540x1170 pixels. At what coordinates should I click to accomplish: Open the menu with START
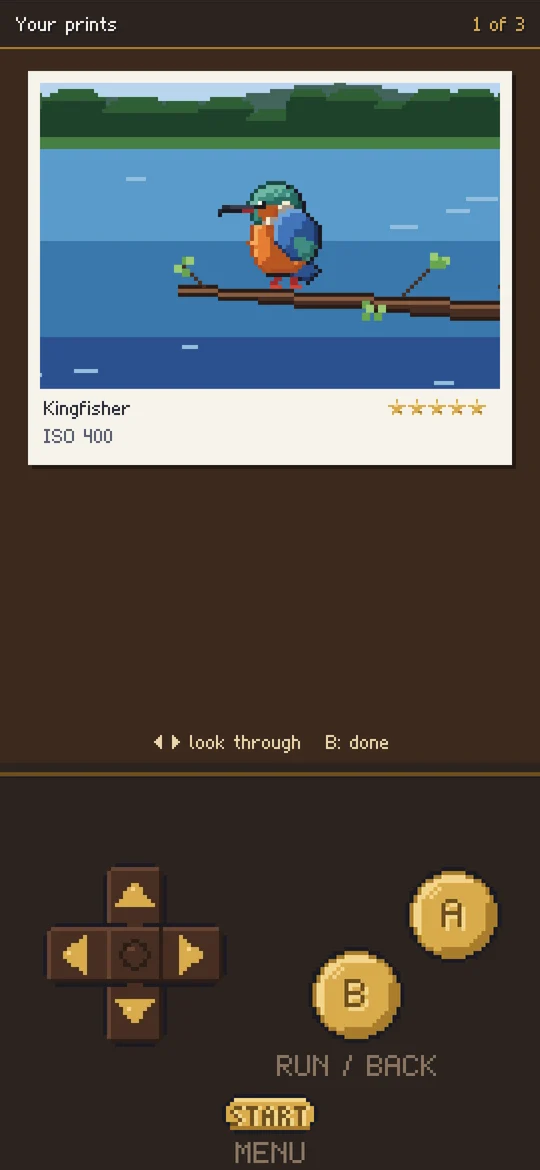pos(270,1115)
